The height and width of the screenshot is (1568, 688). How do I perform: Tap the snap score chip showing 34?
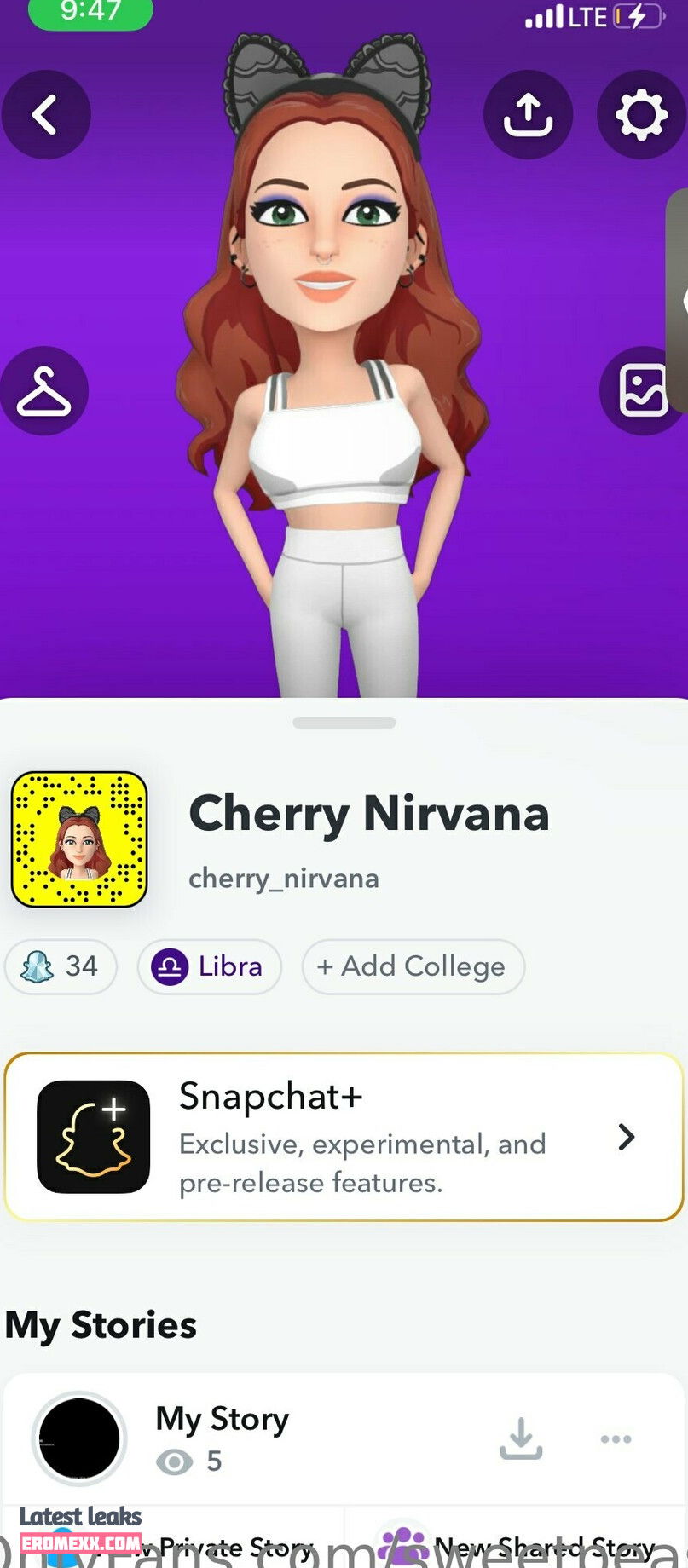[x=61, y=966]
